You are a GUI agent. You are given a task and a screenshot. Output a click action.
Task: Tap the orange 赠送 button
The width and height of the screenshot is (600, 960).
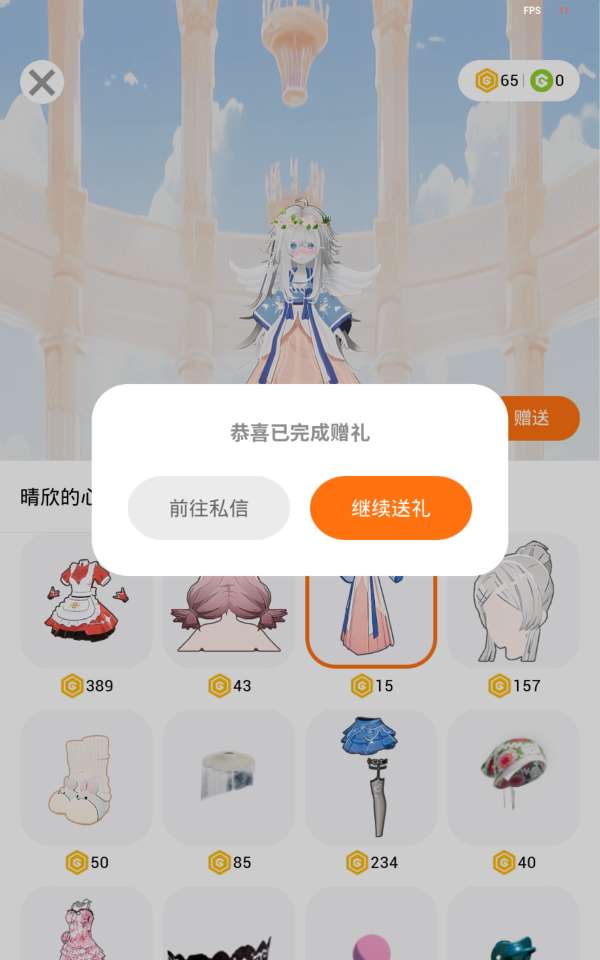tap(539, 418)
